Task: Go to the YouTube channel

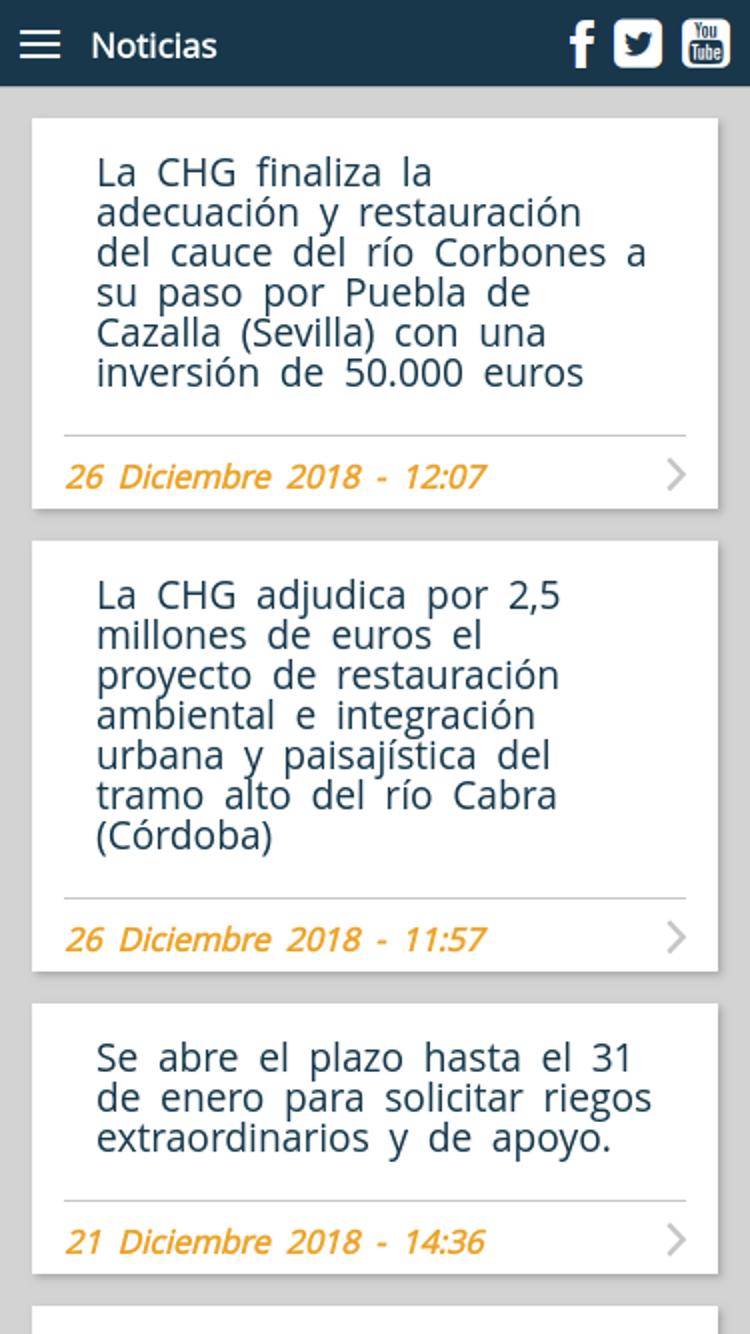Action: [x=706, y=44]
